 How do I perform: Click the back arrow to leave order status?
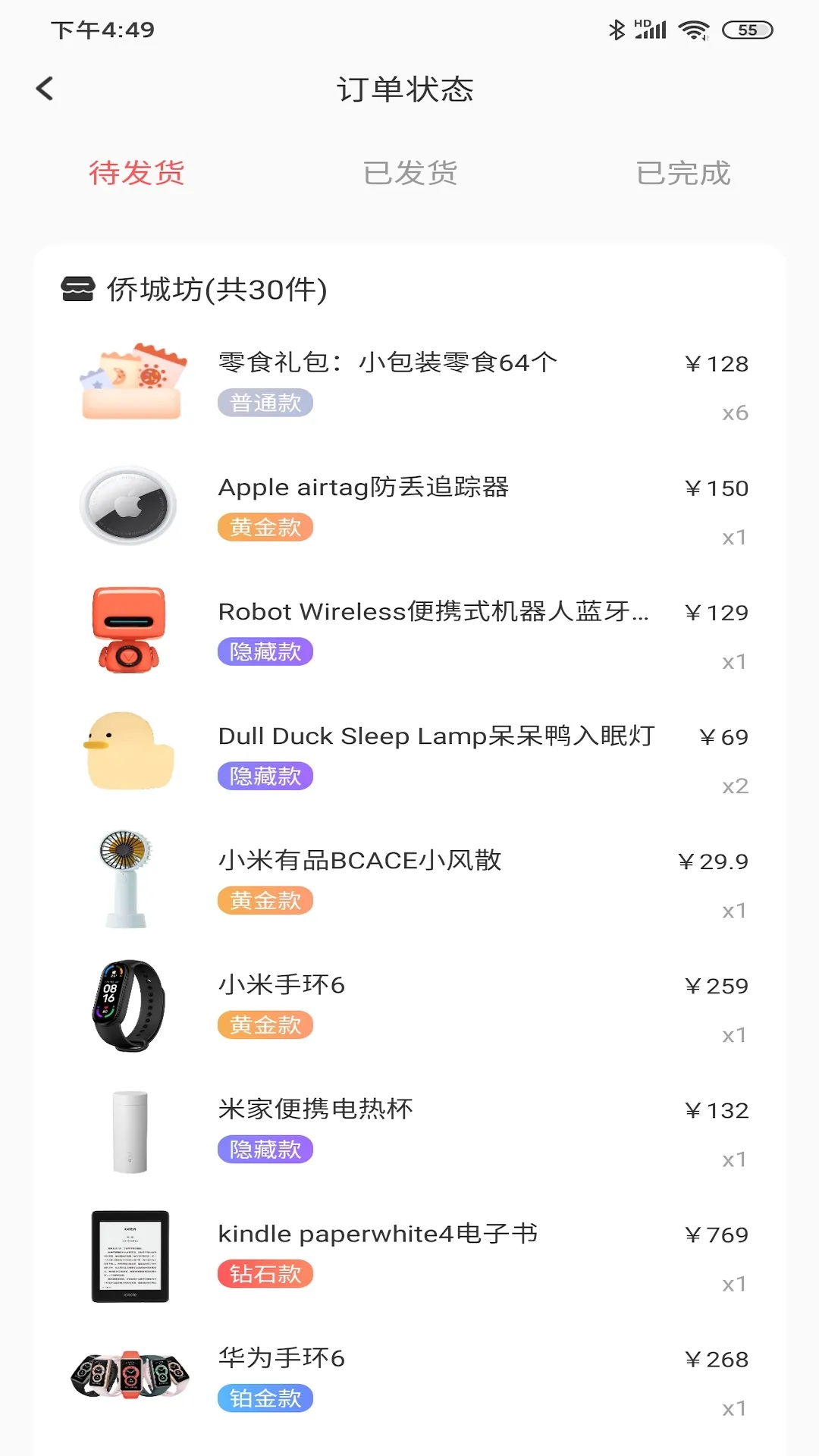pyautogui.click(x=45, y=89)
